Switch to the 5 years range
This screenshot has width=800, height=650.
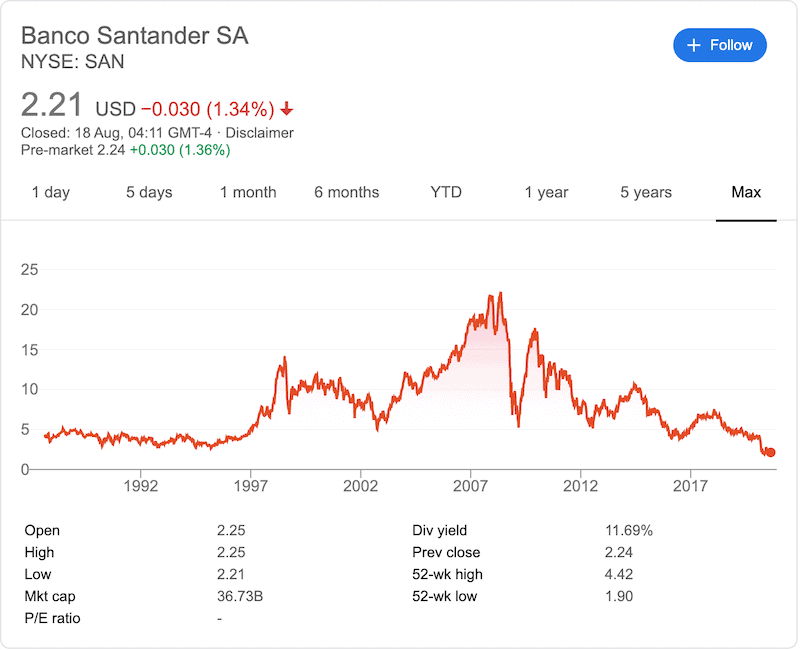pos(646,192)
